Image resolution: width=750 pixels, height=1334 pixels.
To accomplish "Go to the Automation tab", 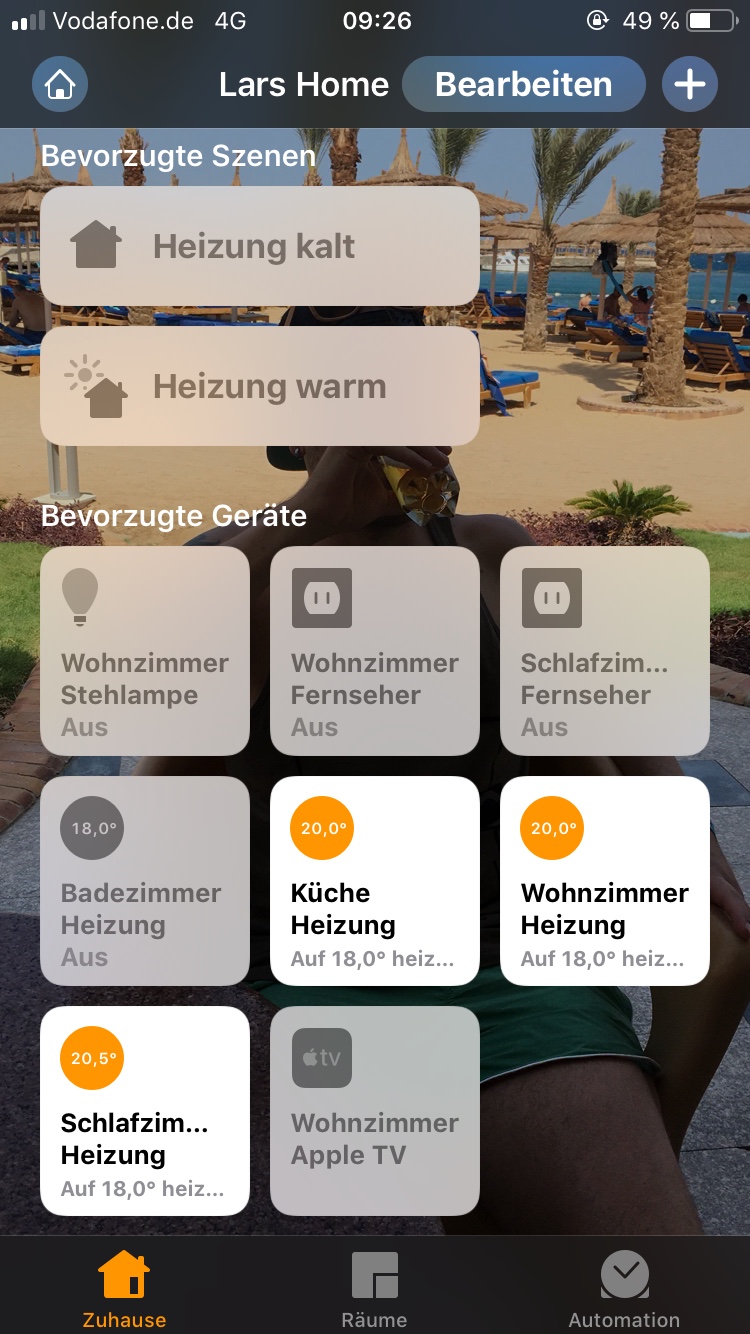I will click(624, 1290).
